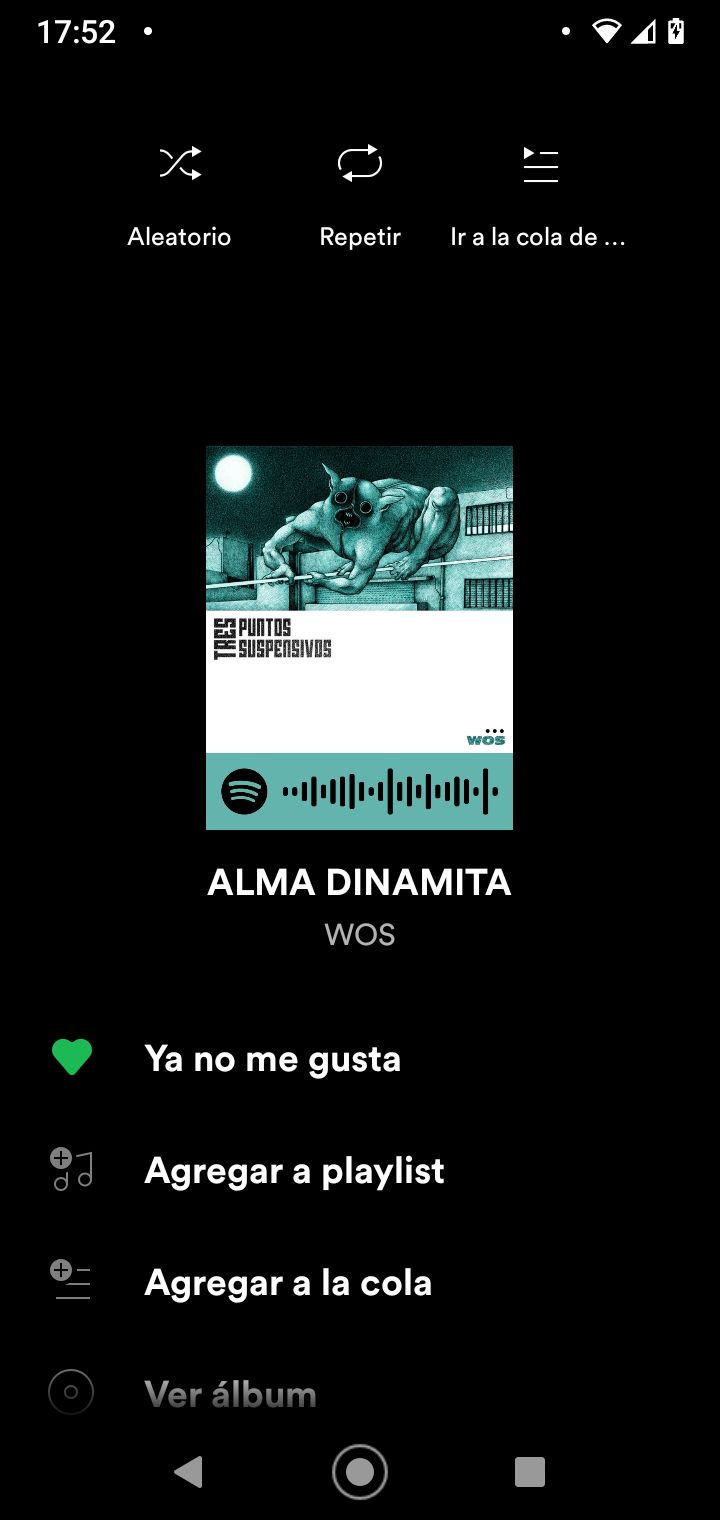Go to the playback queue
Viewport: 720px width, 1520px height.
pos(540,196)
